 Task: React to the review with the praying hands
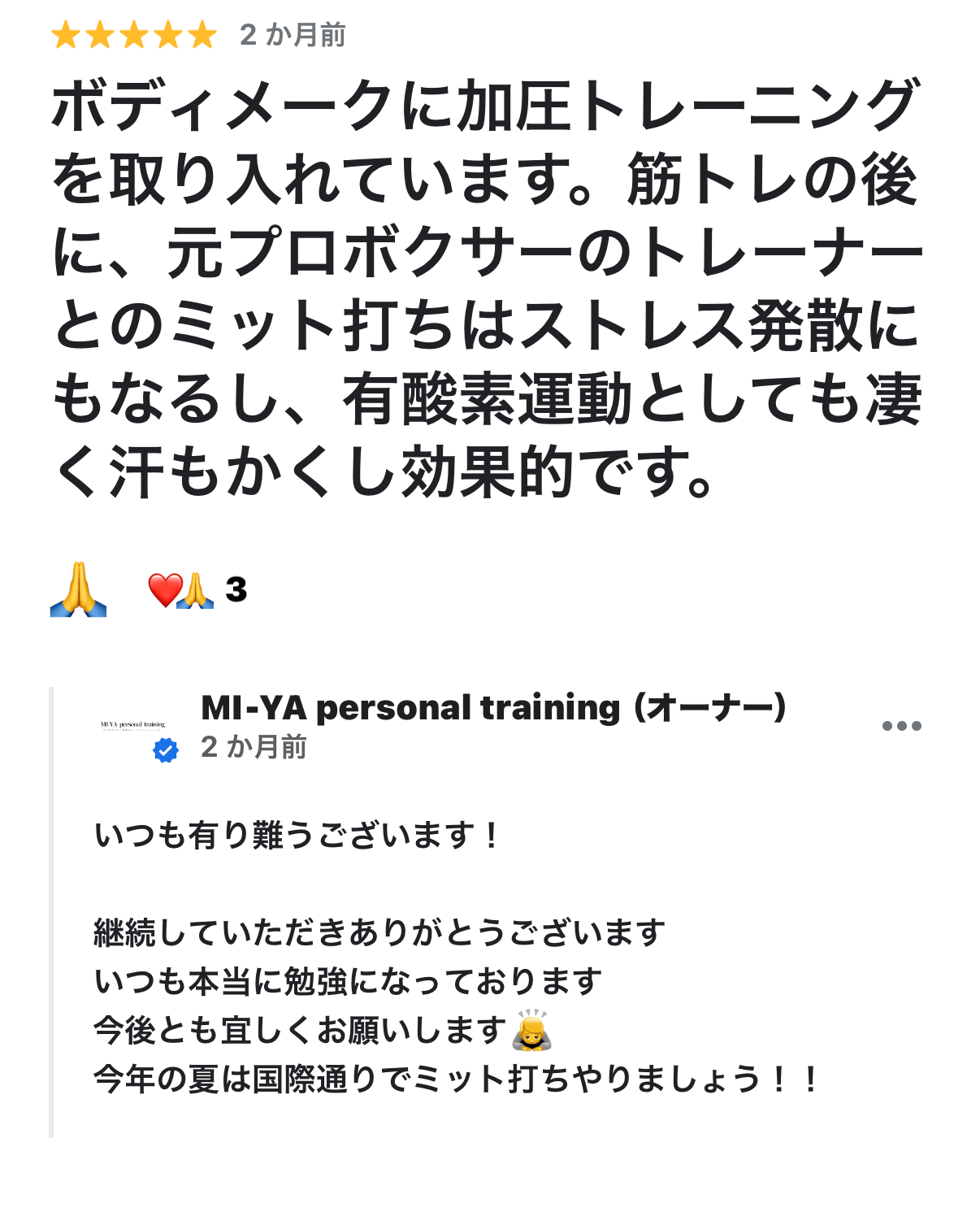click(x=78, y=589)
